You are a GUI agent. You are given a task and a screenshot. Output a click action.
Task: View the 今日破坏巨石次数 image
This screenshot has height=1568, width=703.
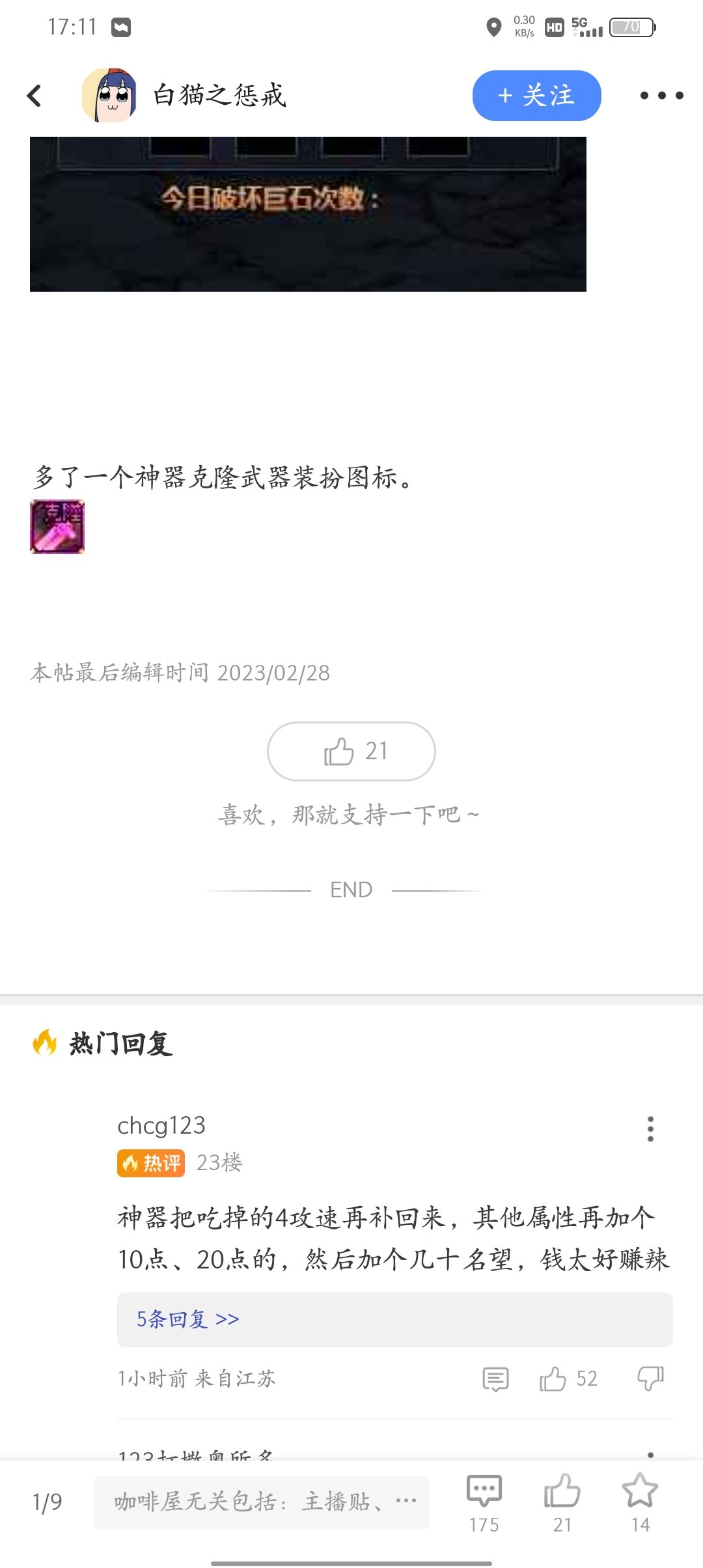[308, 214]
